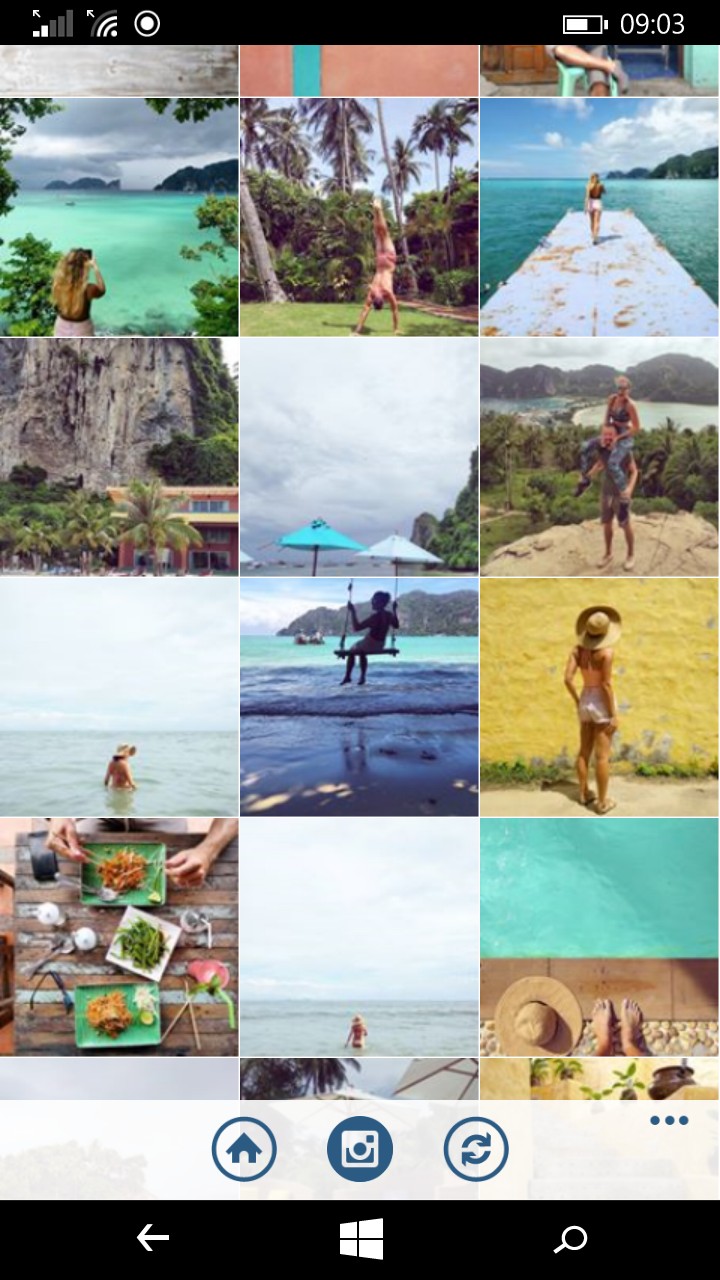The height and width of the screenshot is (1280, 720).
Task: Open the photo of the swing over the sea
Action: [359, 697]
